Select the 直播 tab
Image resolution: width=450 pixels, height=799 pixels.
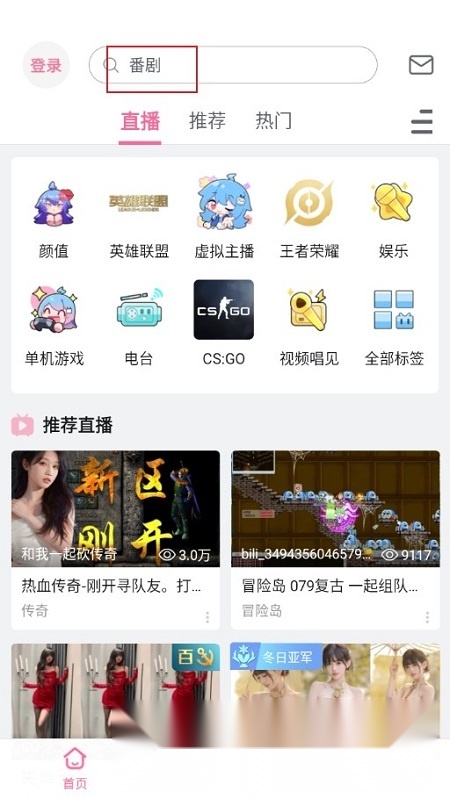[x=140, y=122]
